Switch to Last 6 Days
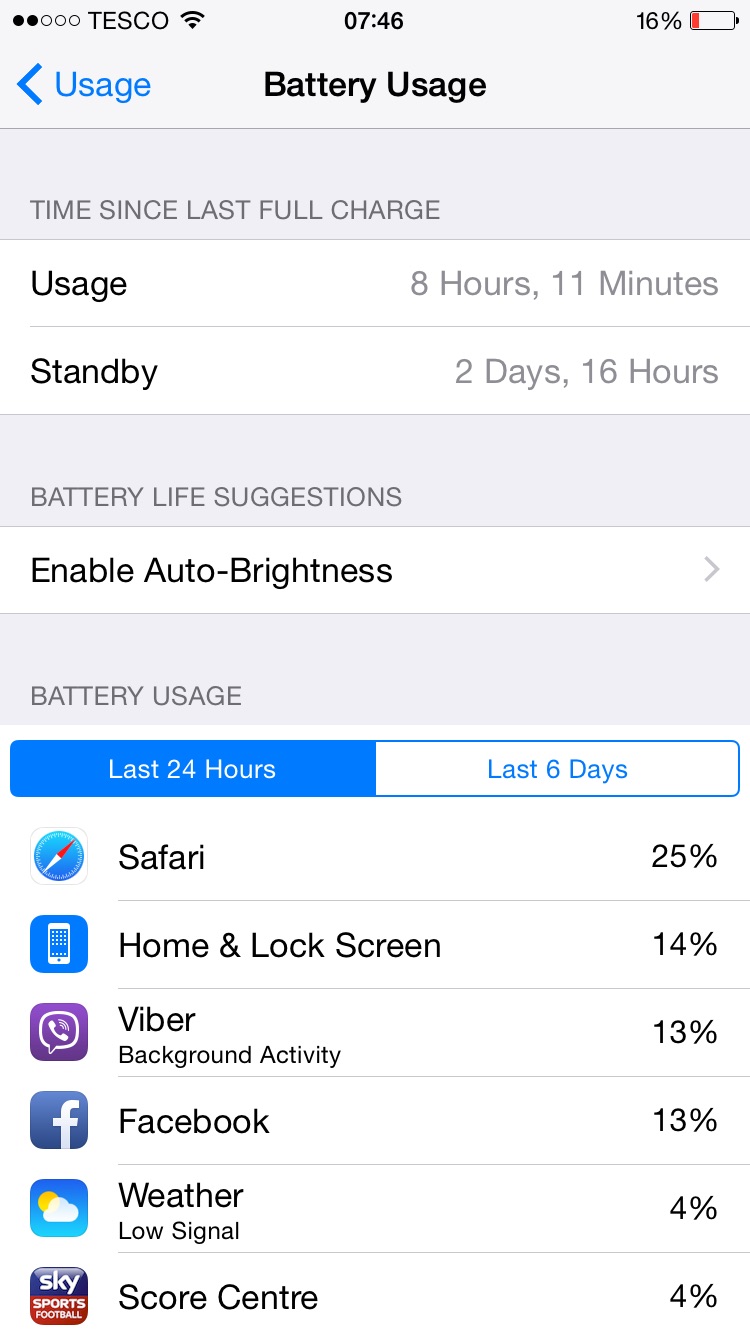Viewport: 750px width, 1334px height. pyautogui.click(x=557, y=769)
